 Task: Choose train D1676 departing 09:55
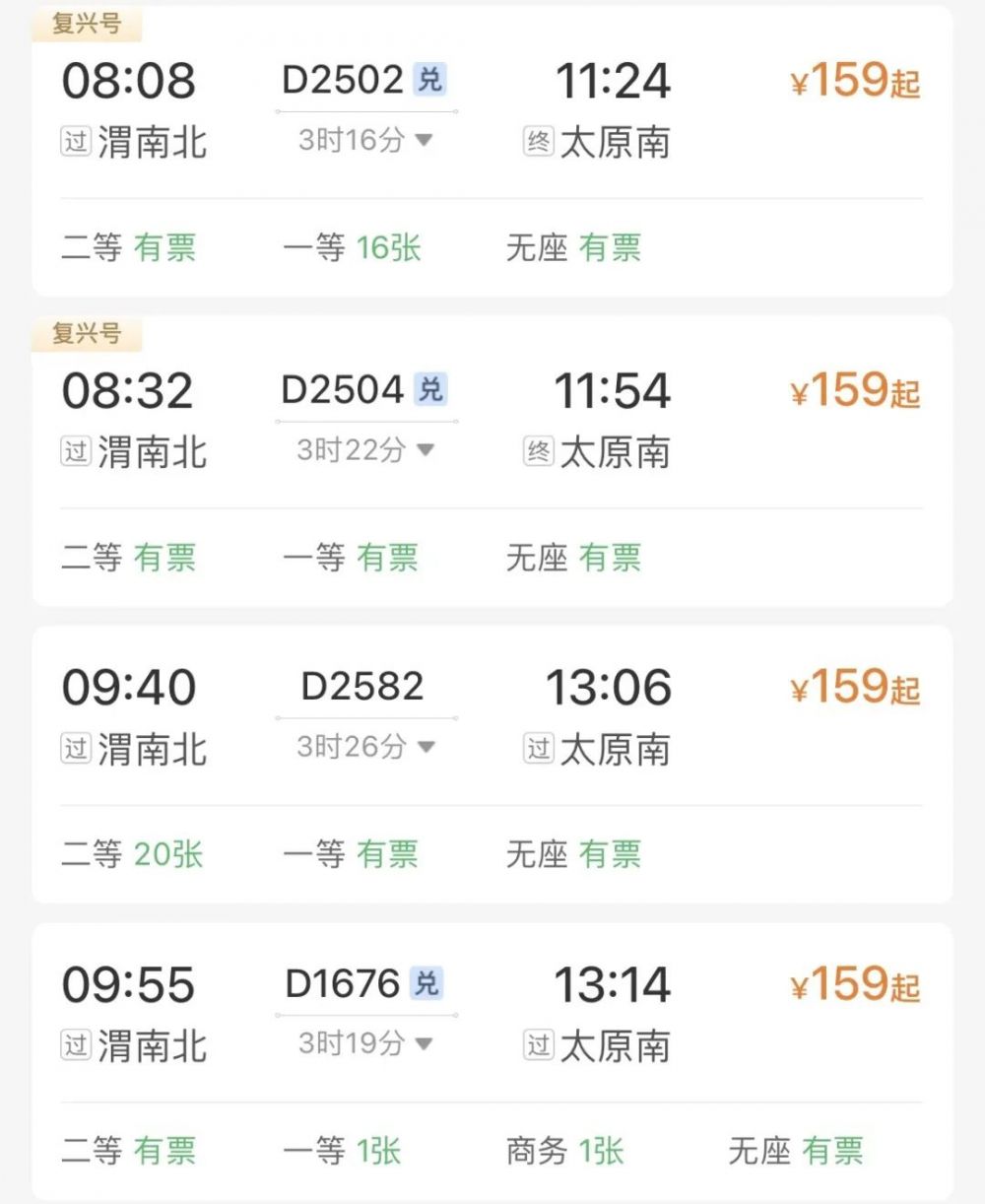[x=343, y=984]
